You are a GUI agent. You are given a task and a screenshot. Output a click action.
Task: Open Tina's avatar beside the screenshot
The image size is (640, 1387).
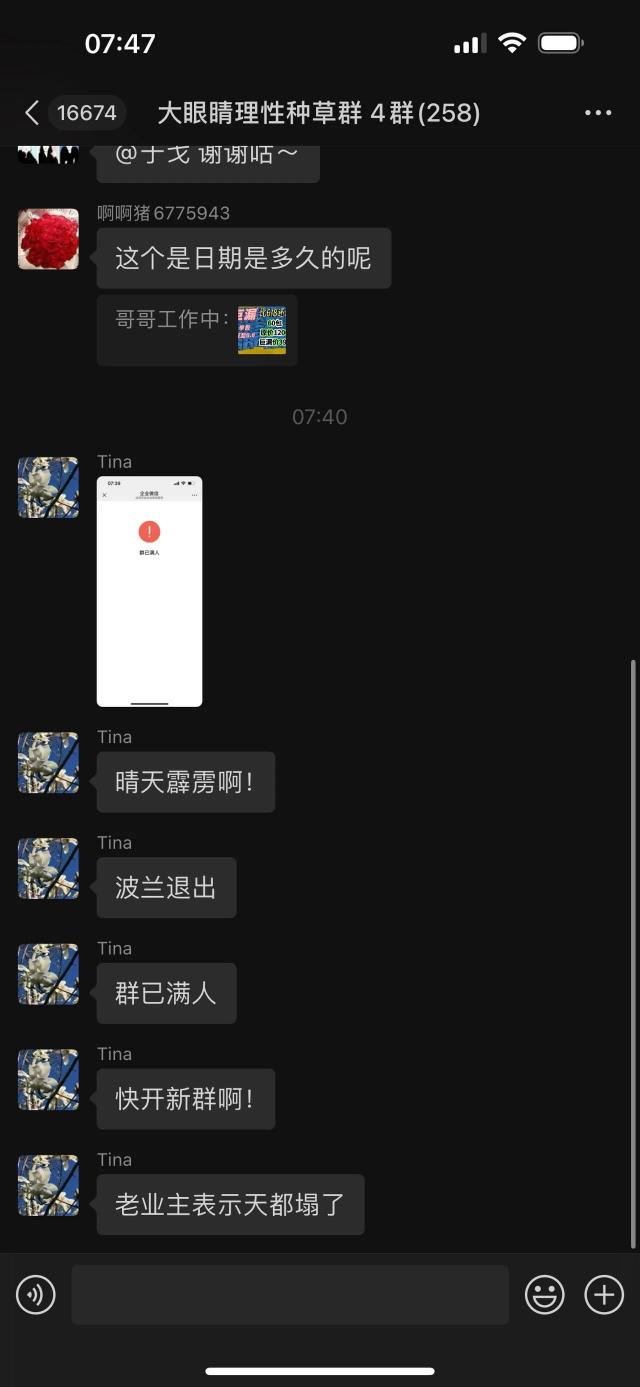tap(48, 487)
